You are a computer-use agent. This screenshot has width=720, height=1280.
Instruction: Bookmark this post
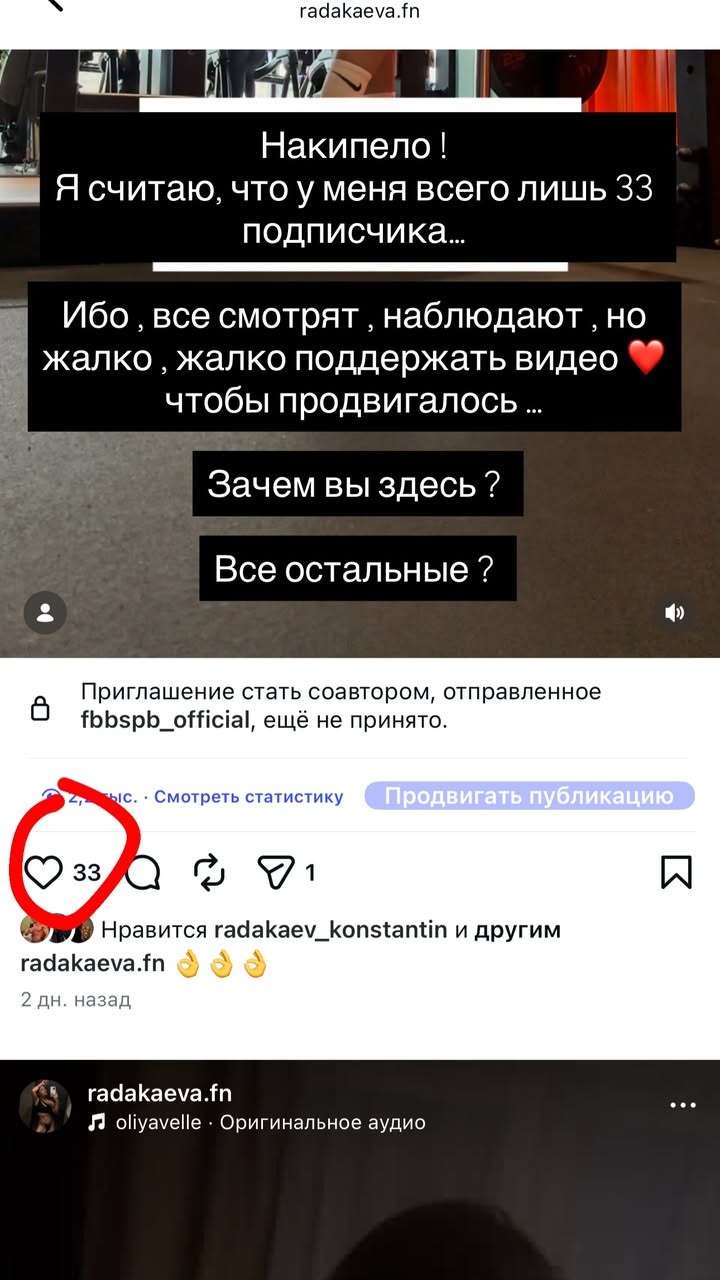(x=677, y=873)
